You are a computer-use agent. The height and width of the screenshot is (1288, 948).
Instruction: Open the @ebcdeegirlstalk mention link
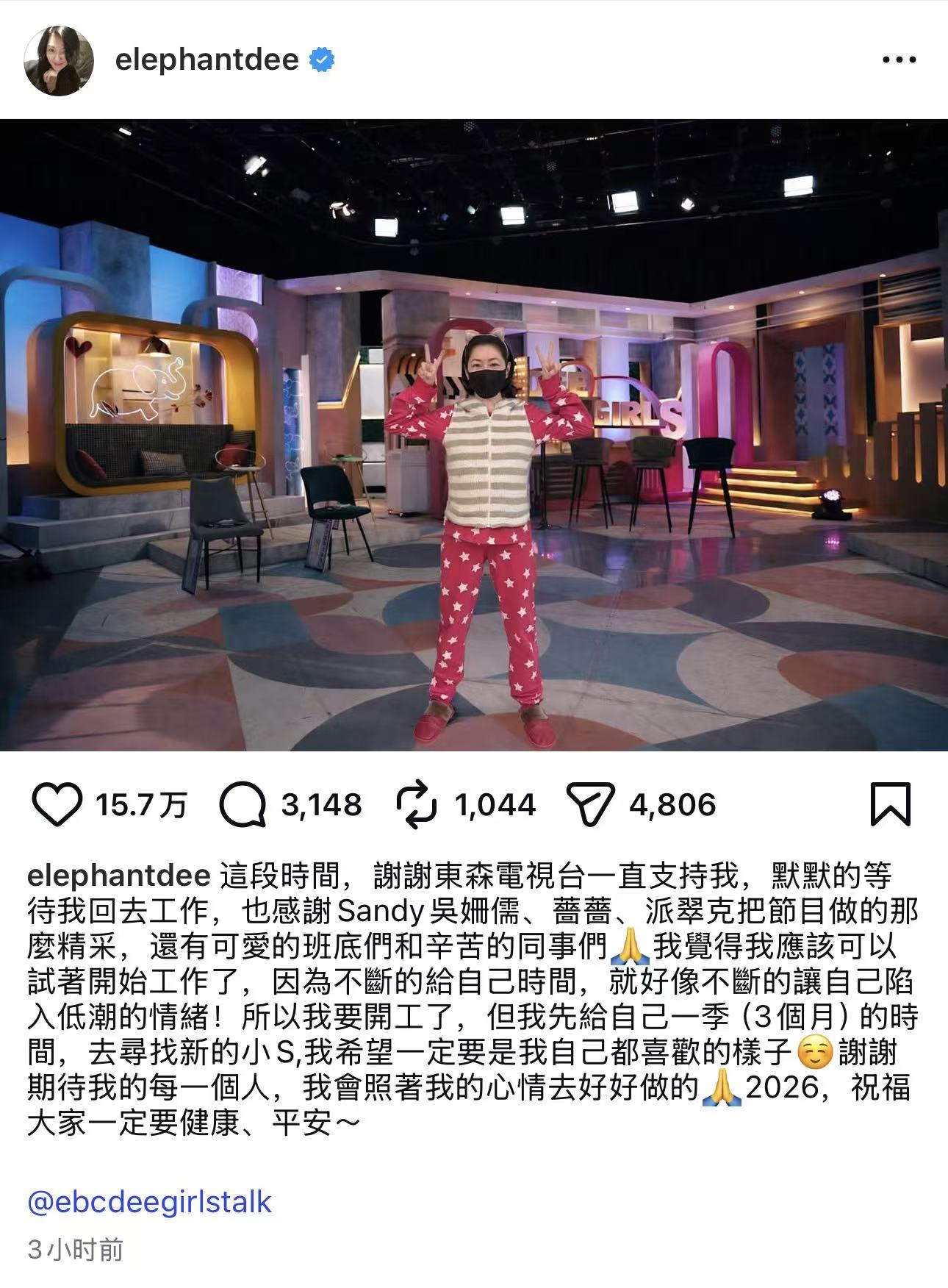(149, 1202)
